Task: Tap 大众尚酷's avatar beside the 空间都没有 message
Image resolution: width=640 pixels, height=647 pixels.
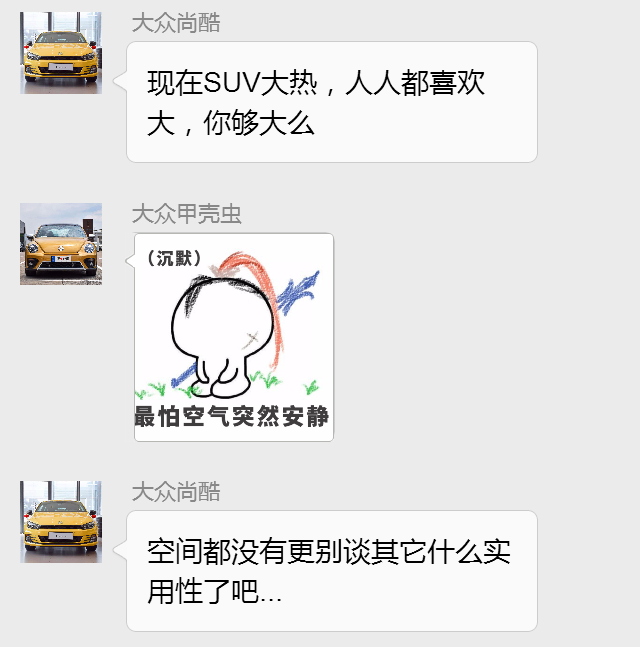Action: [x=61, y=521]
